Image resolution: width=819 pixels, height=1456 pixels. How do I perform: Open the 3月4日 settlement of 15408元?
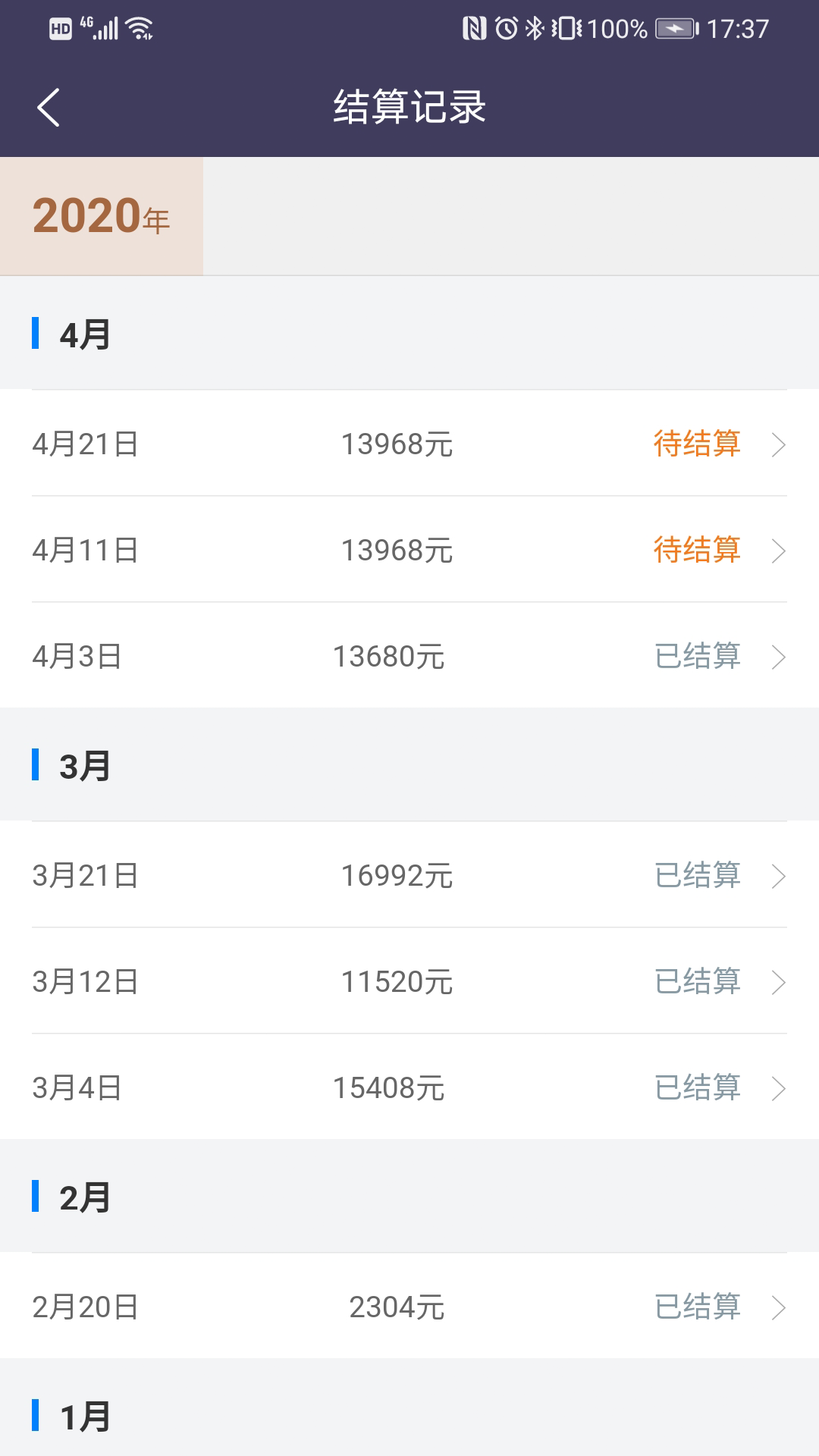point(409,1088)
